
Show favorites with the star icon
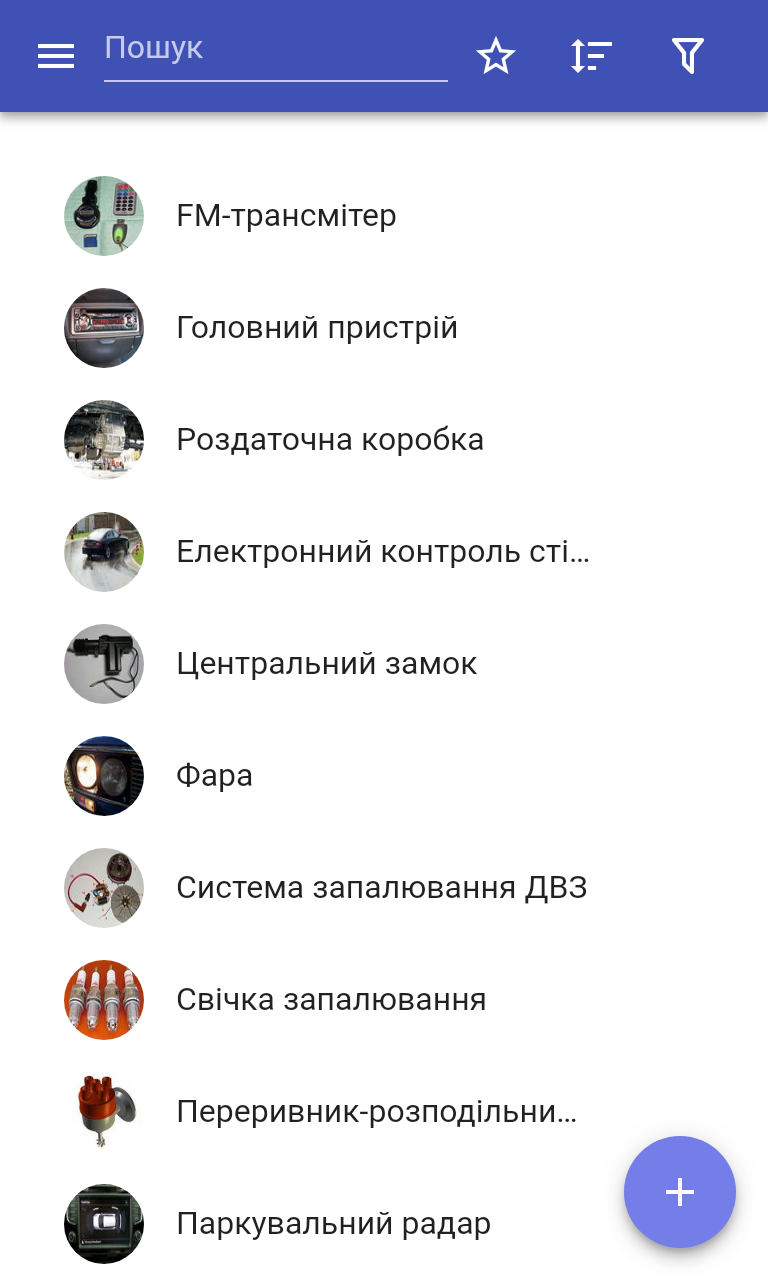click(x=496, y=56)
